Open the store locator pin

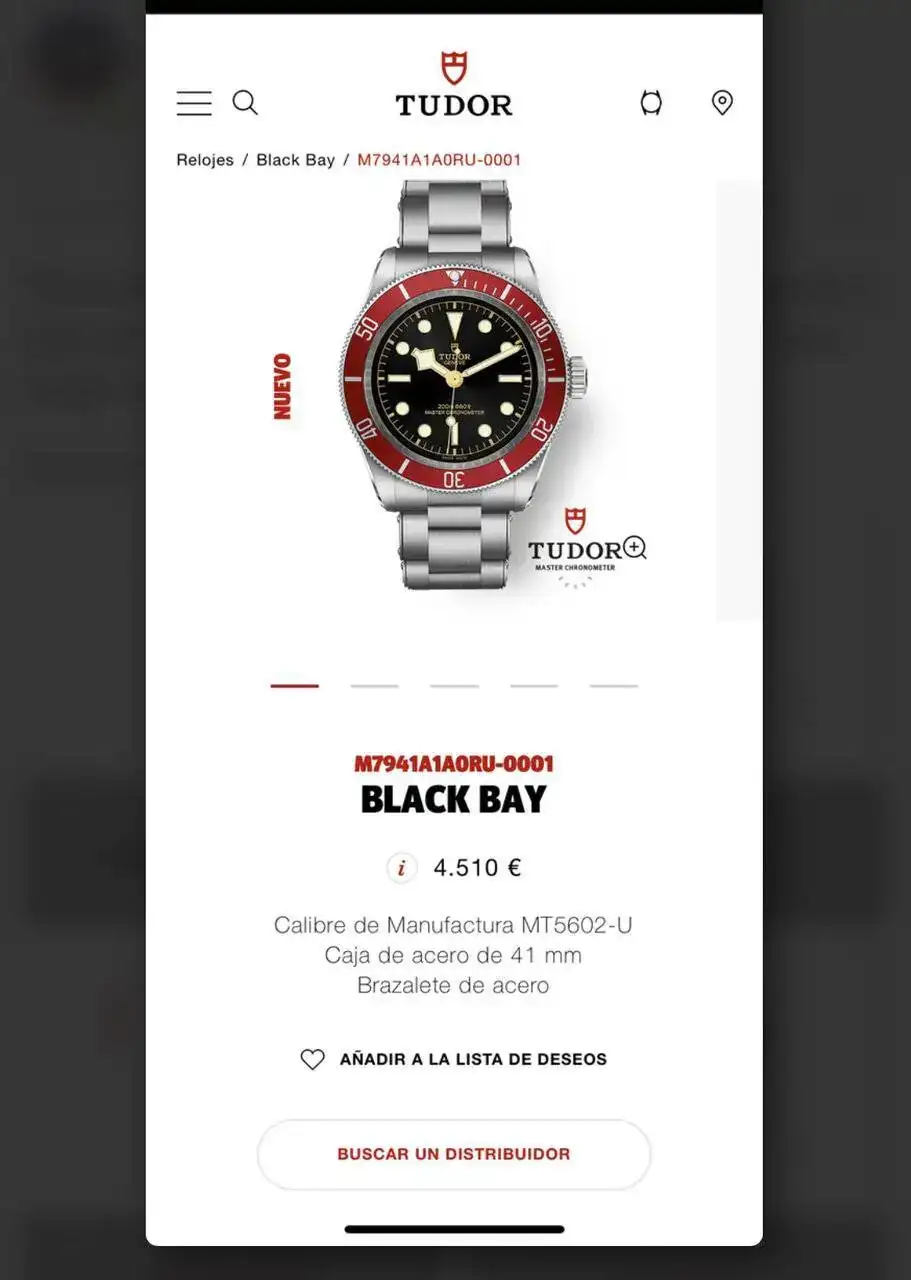[722, 103]
